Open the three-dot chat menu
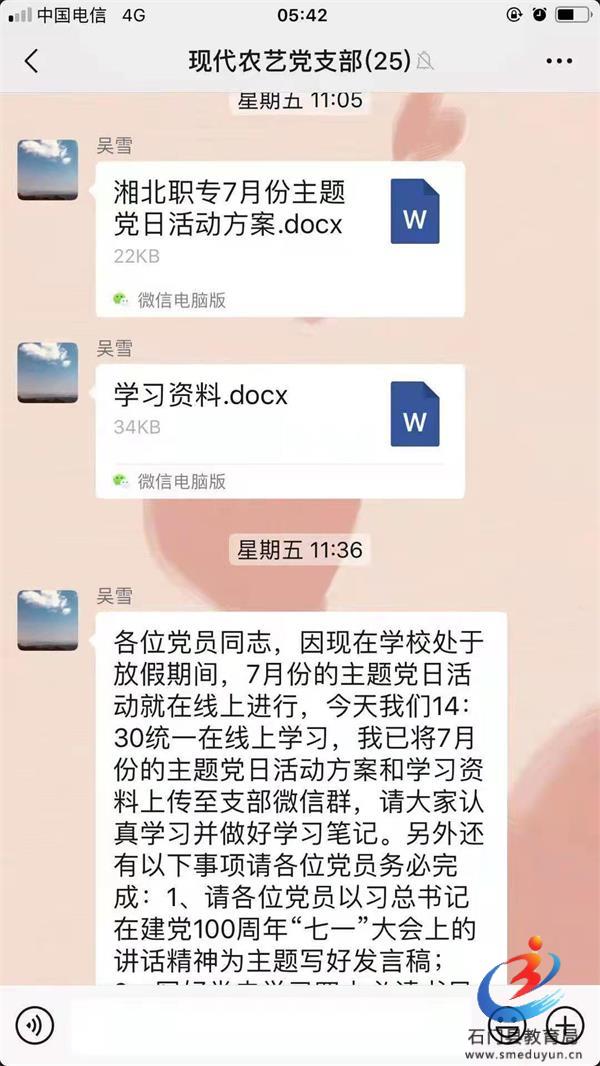 tap(559, 61)
